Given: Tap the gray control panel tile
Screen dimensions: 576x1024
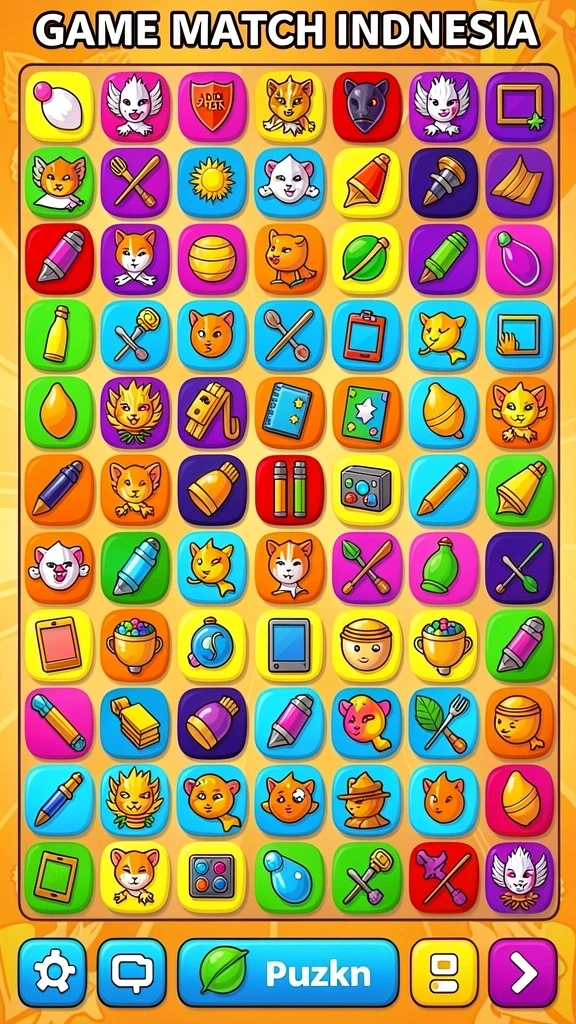Looking at the screenshot, I should point(366,489).
